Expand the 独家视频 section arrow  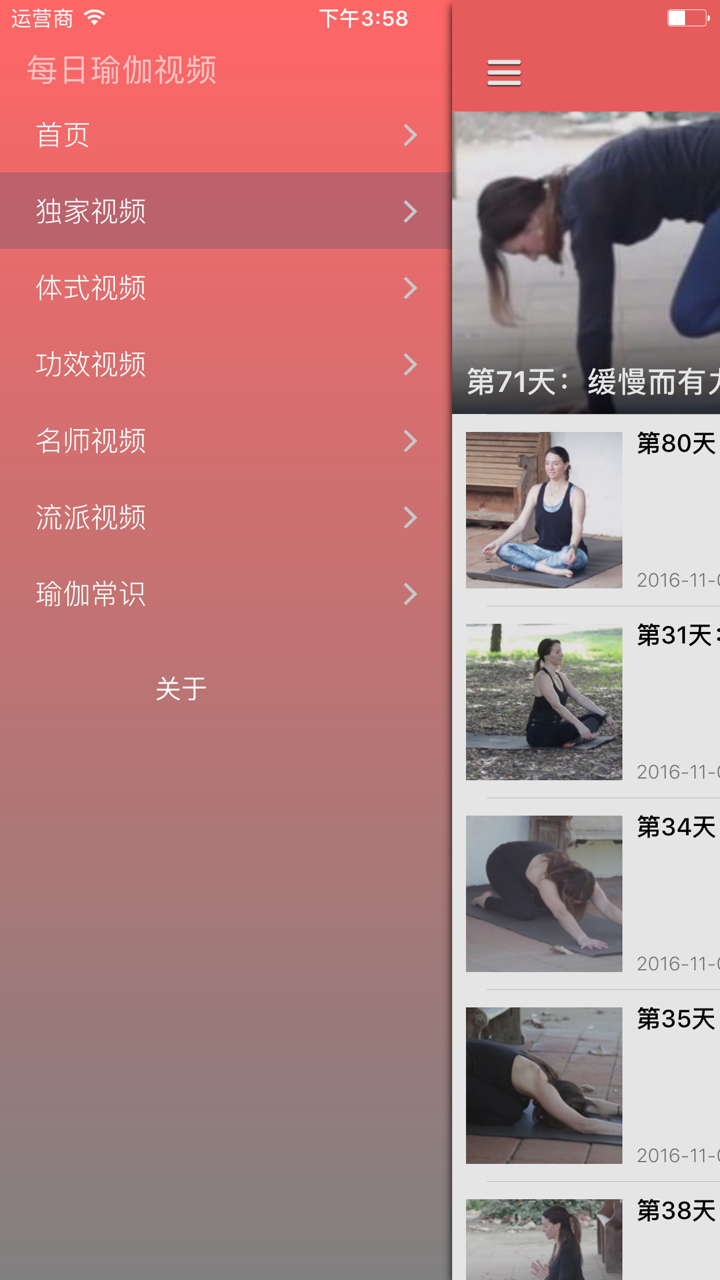point(410,211)
